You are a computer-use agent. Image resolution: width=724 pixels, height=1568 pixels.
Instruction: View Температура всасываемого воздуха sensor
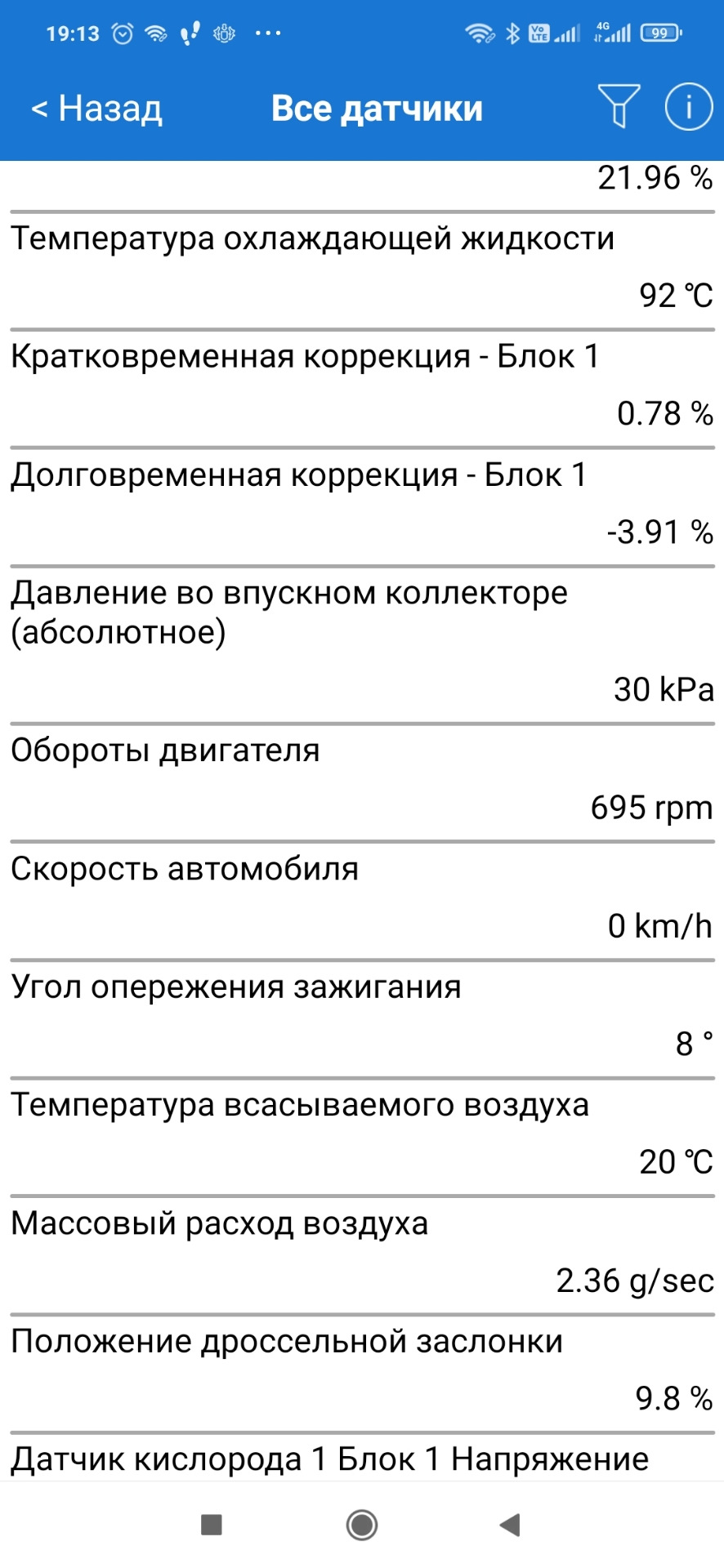tap(361, 1135)
